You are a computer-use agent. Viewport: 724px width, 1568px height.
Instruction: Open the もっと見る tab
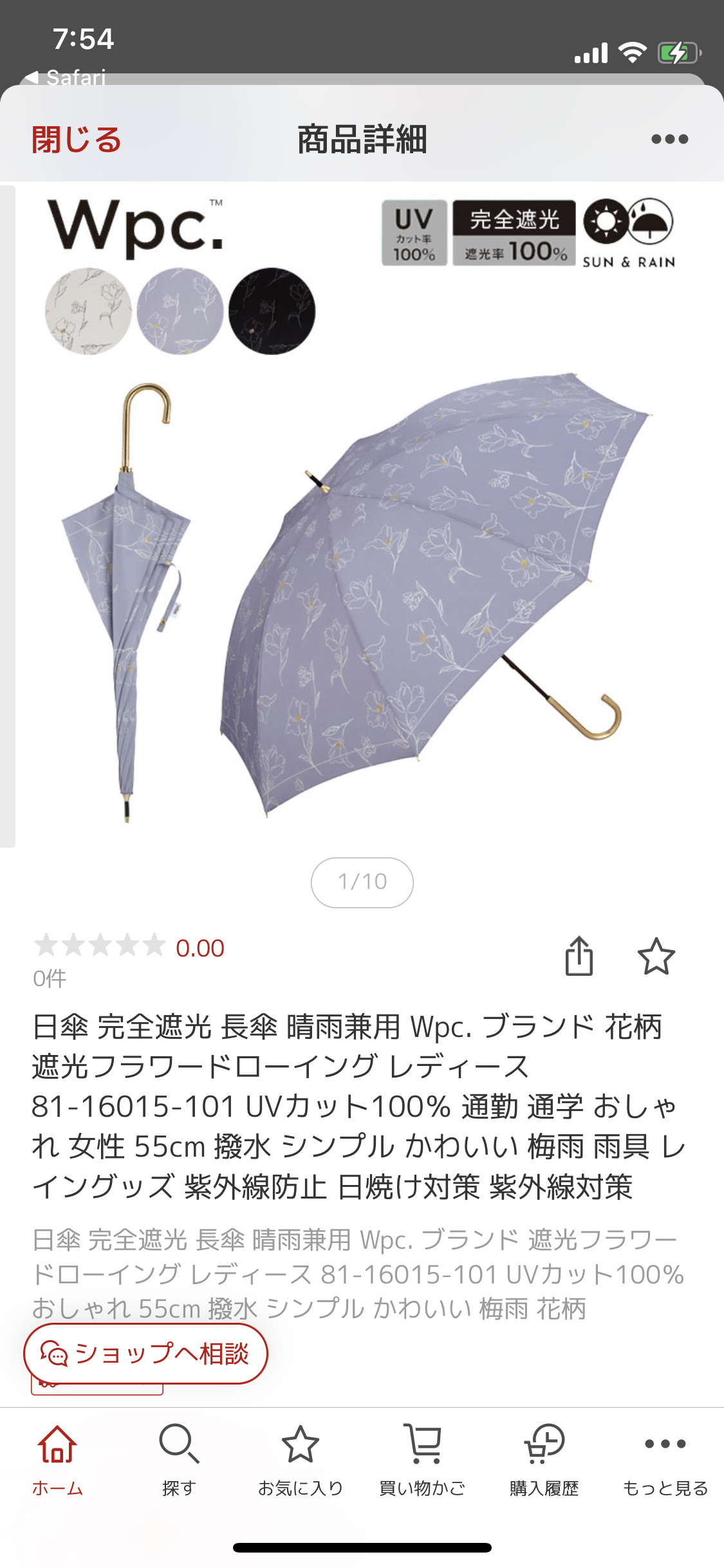(x=665, y=1461)
